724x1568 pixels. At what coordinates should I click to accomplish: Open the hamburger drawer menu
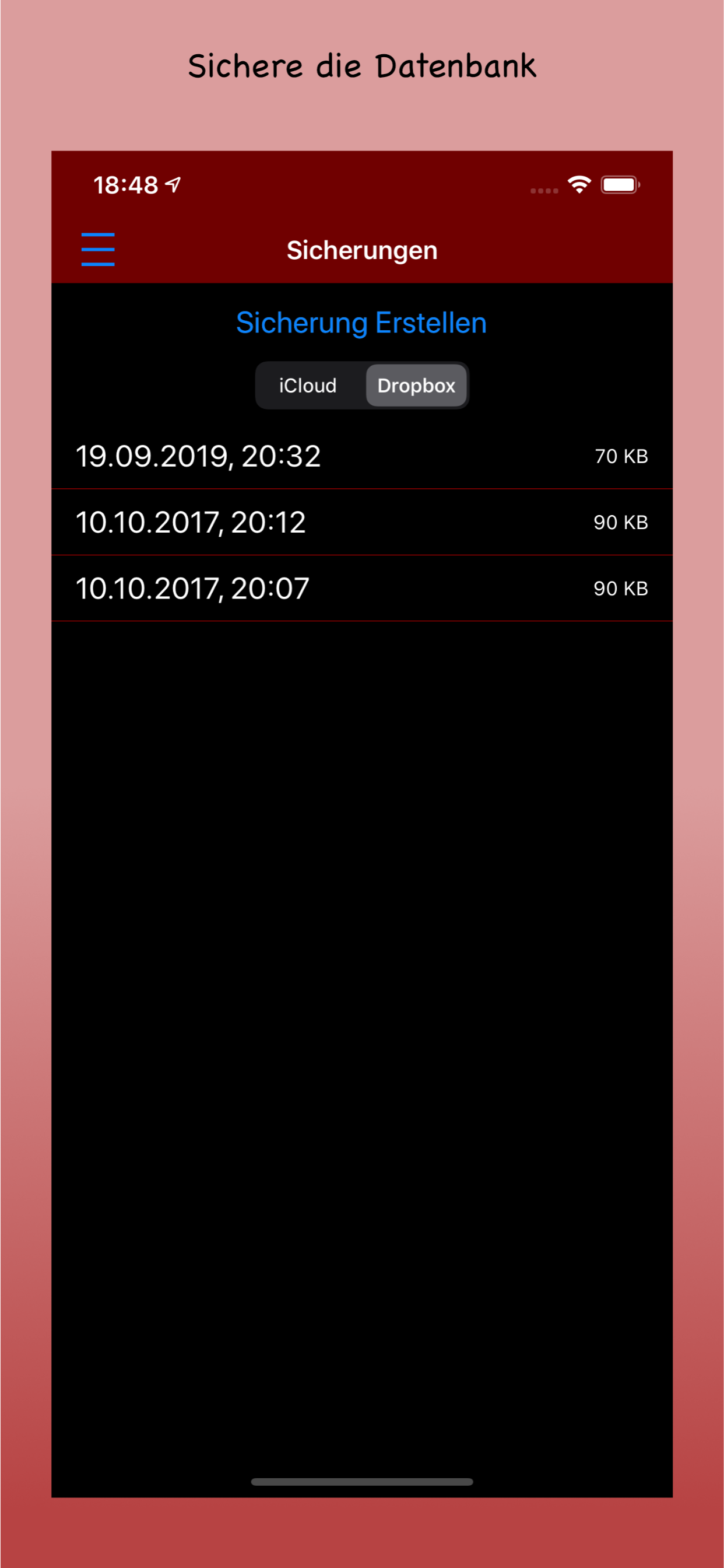[x=98, y=250]
